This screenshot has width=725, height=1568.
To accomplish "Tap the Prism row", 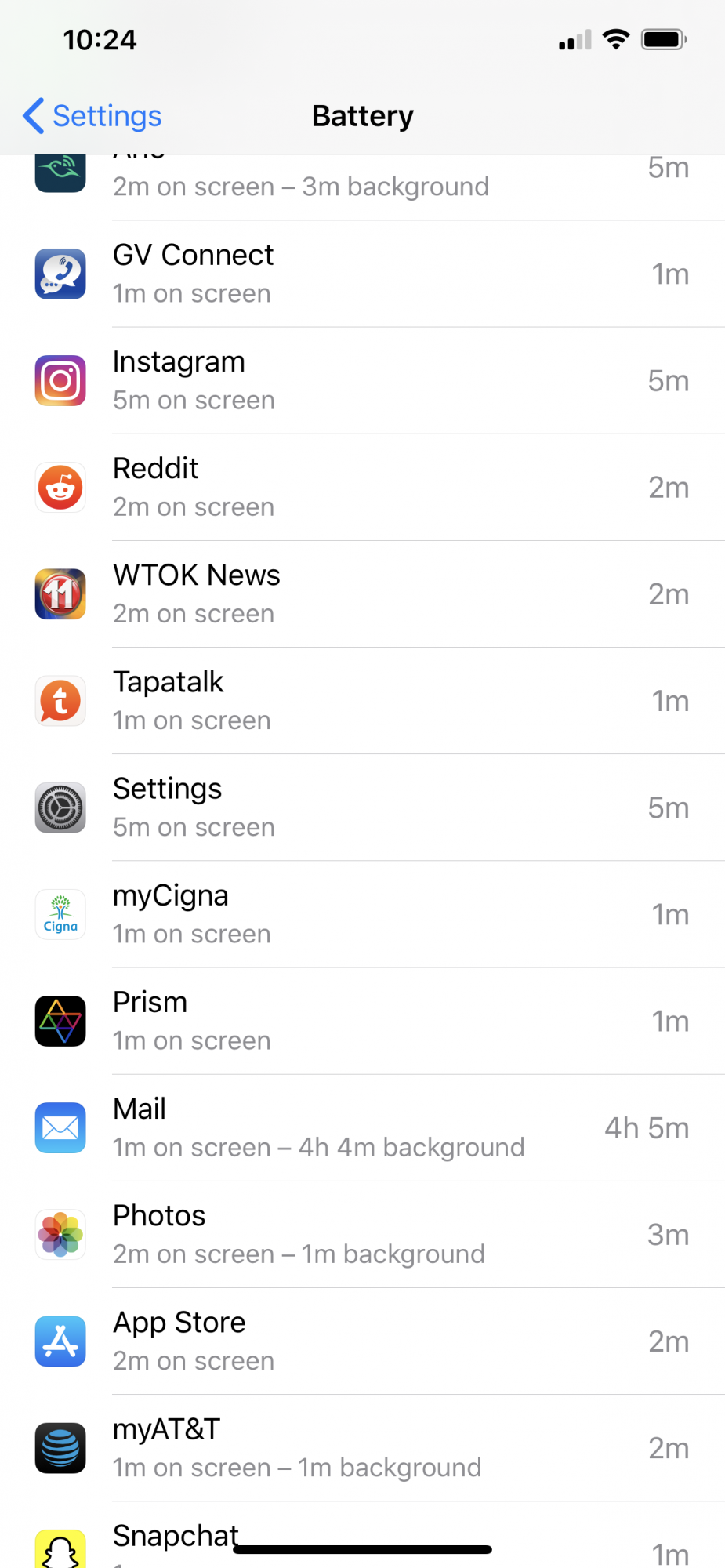I will pyautogui.click(x=362, y=1021).
